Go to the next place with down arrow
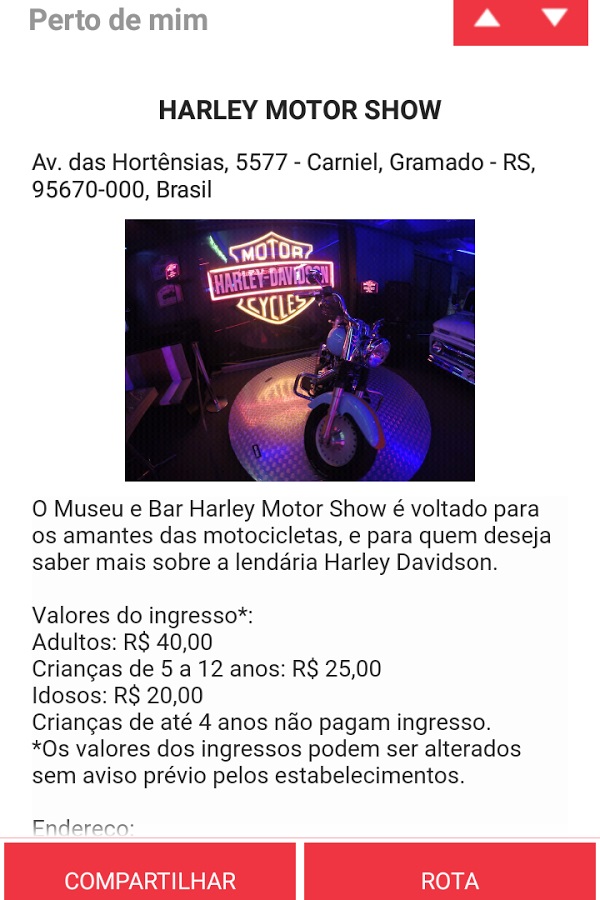This screenshot has width=600, height=900. click(555, 19)
